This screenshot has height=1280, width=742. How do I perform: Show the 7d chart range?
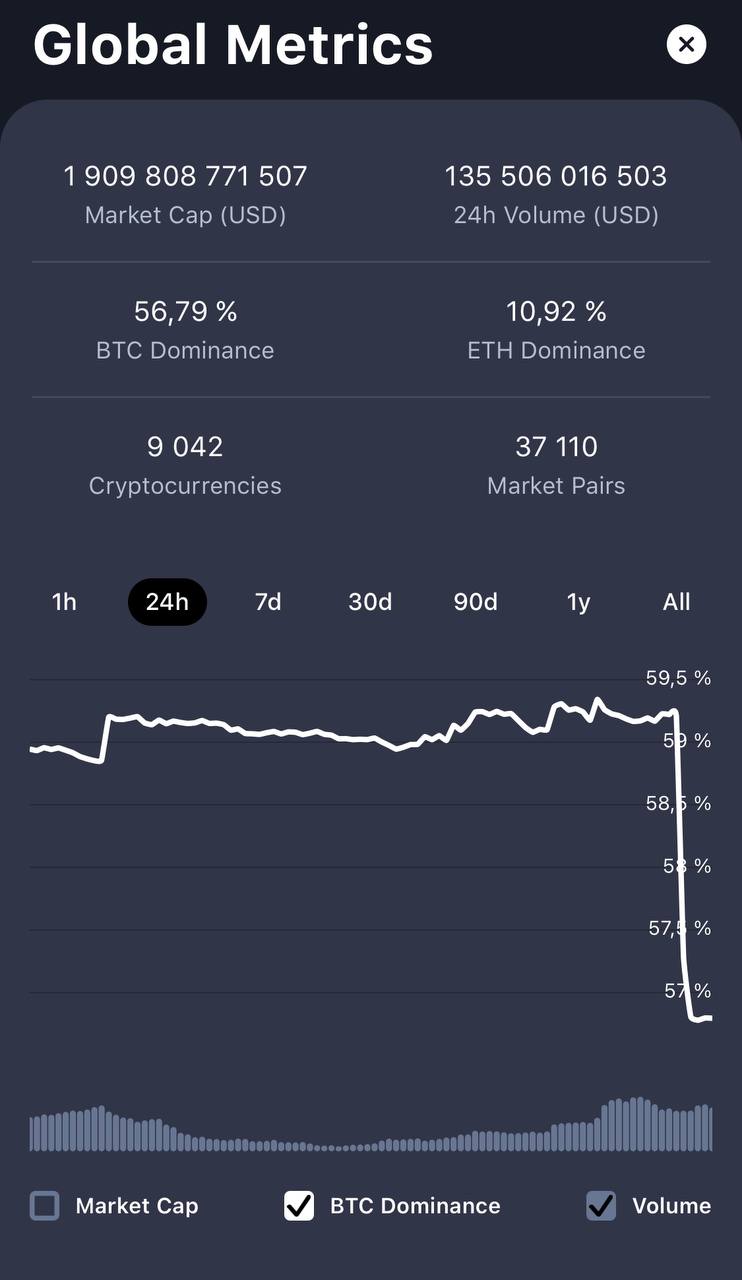tap(268, 602)
